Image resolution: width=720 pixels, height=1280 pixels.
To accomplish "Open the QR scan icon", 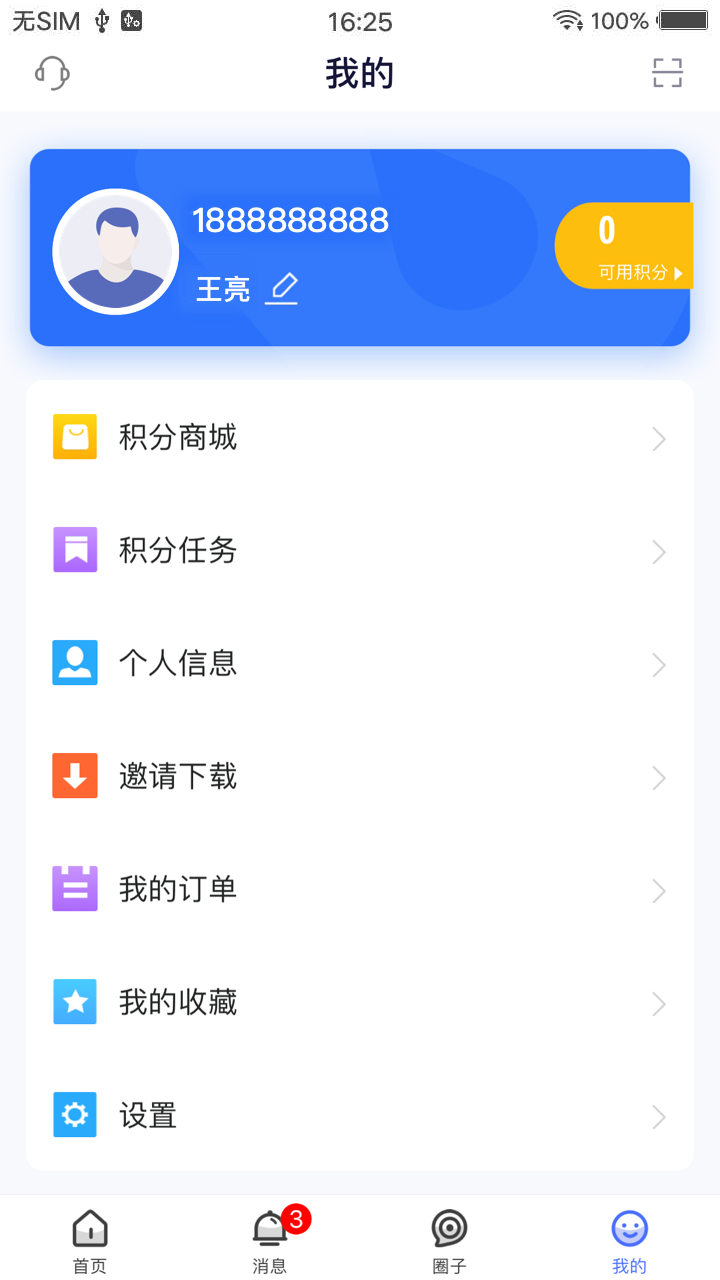I will (x=667, y=73).
